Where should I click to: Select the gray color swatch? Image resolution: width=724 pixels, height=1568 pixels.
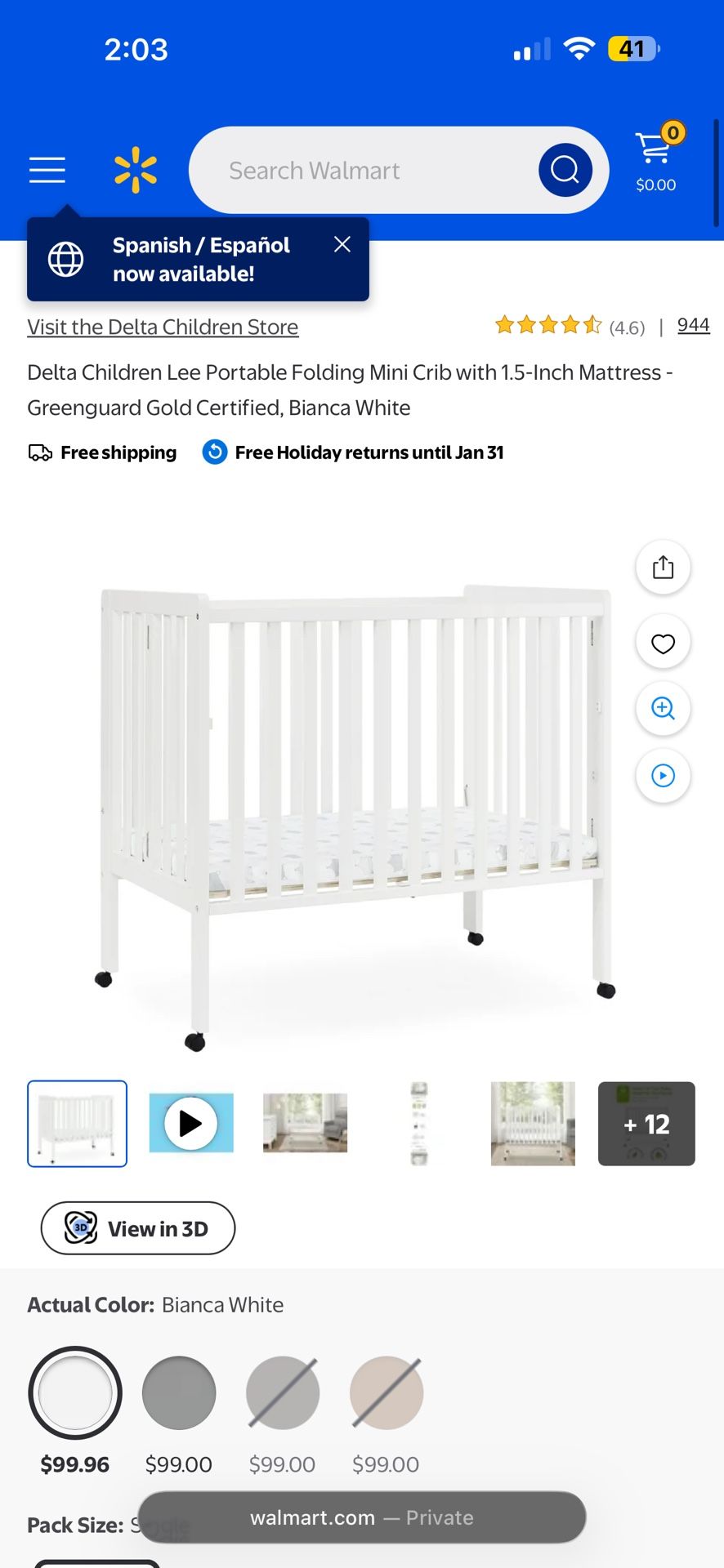[179, 1392]
